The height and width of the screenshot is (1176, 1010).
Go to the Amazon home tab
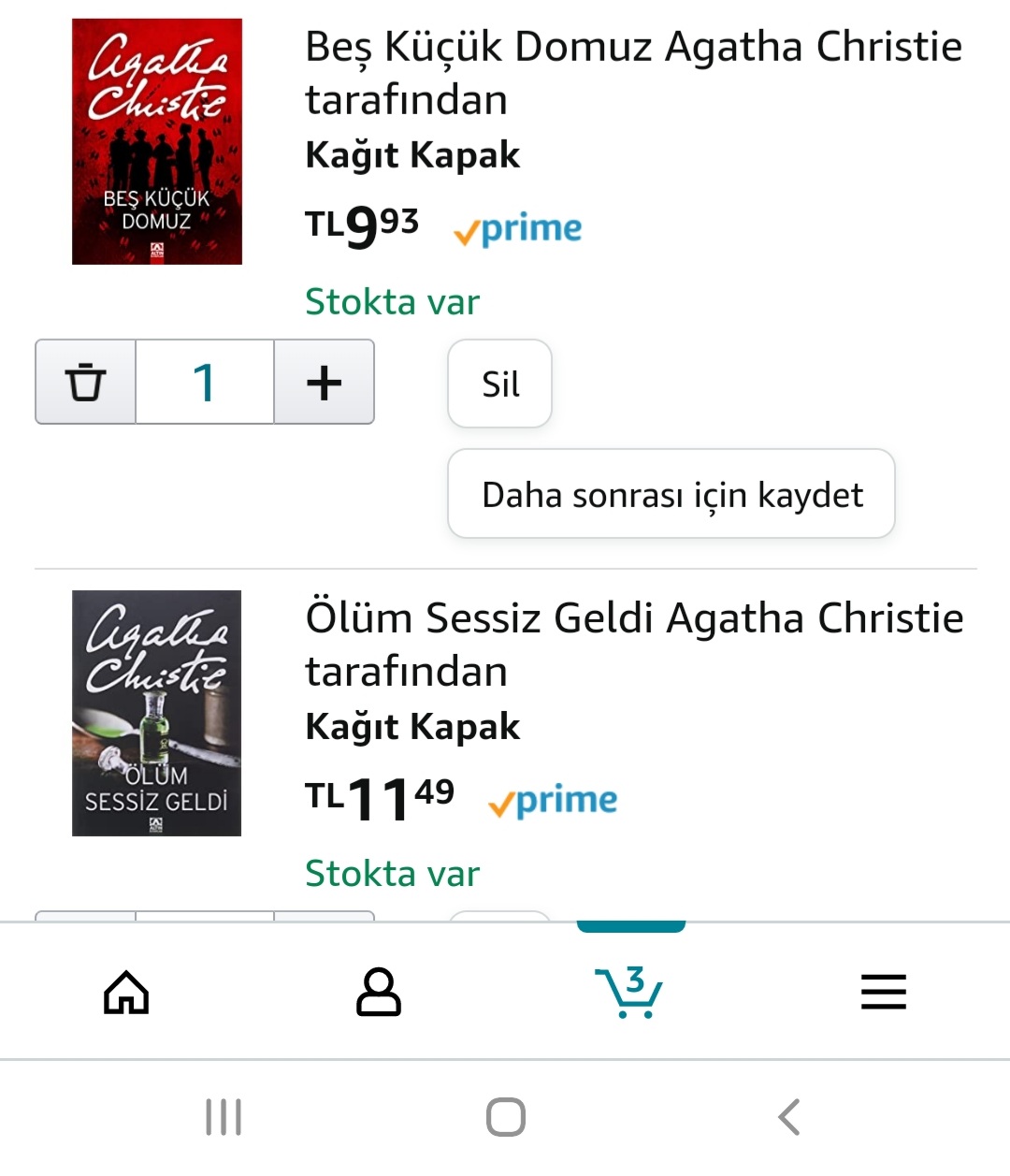126,992
